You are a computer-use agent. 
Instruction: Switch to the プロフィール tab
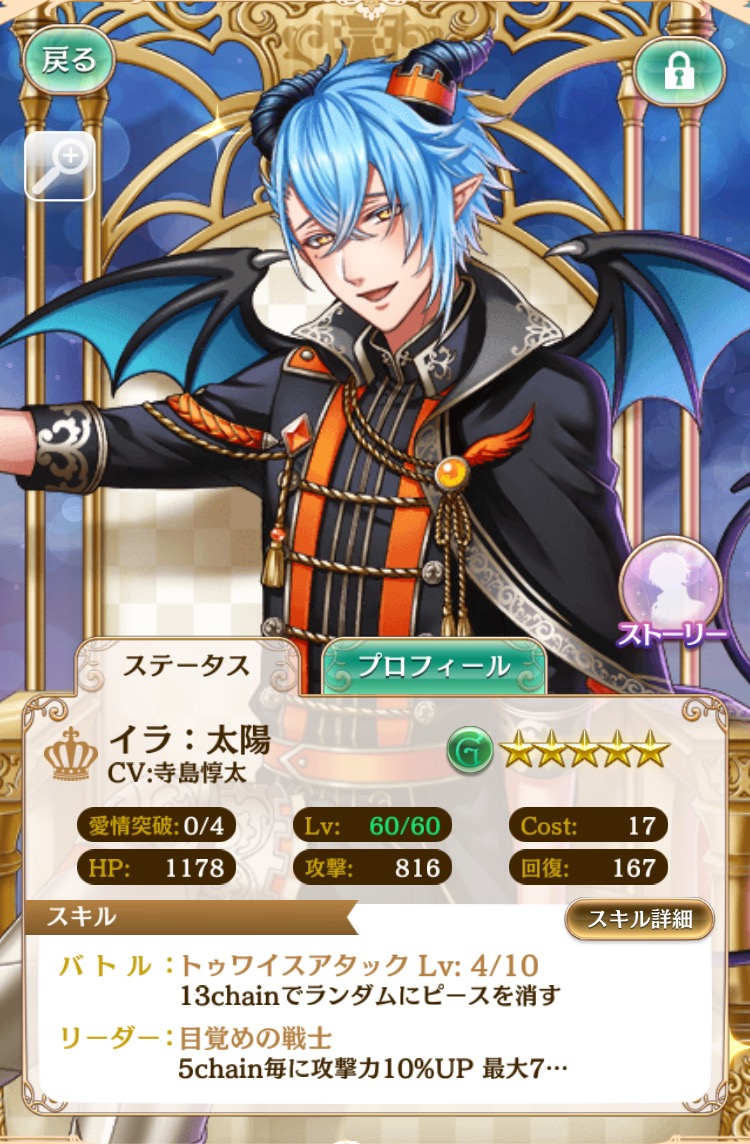[434, 667]
